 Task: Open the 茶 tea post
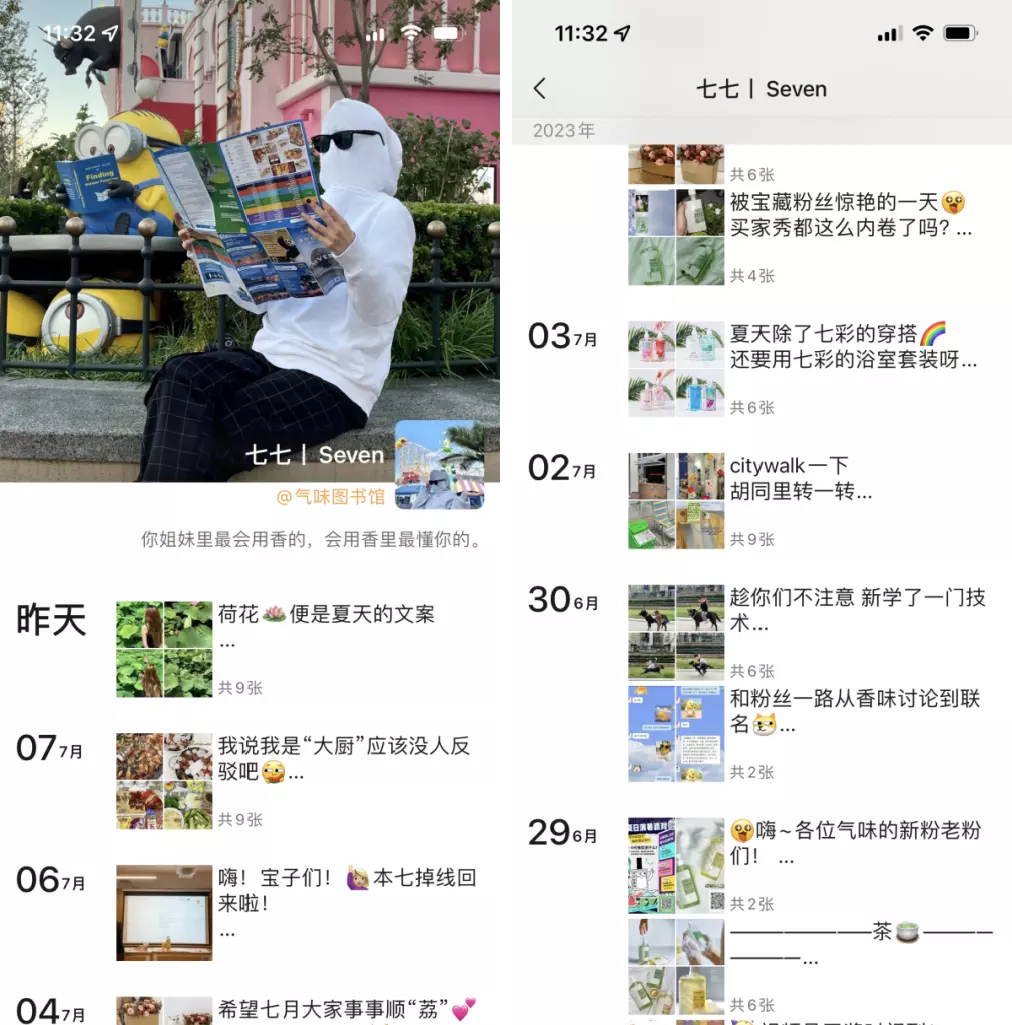click(860, 945)
